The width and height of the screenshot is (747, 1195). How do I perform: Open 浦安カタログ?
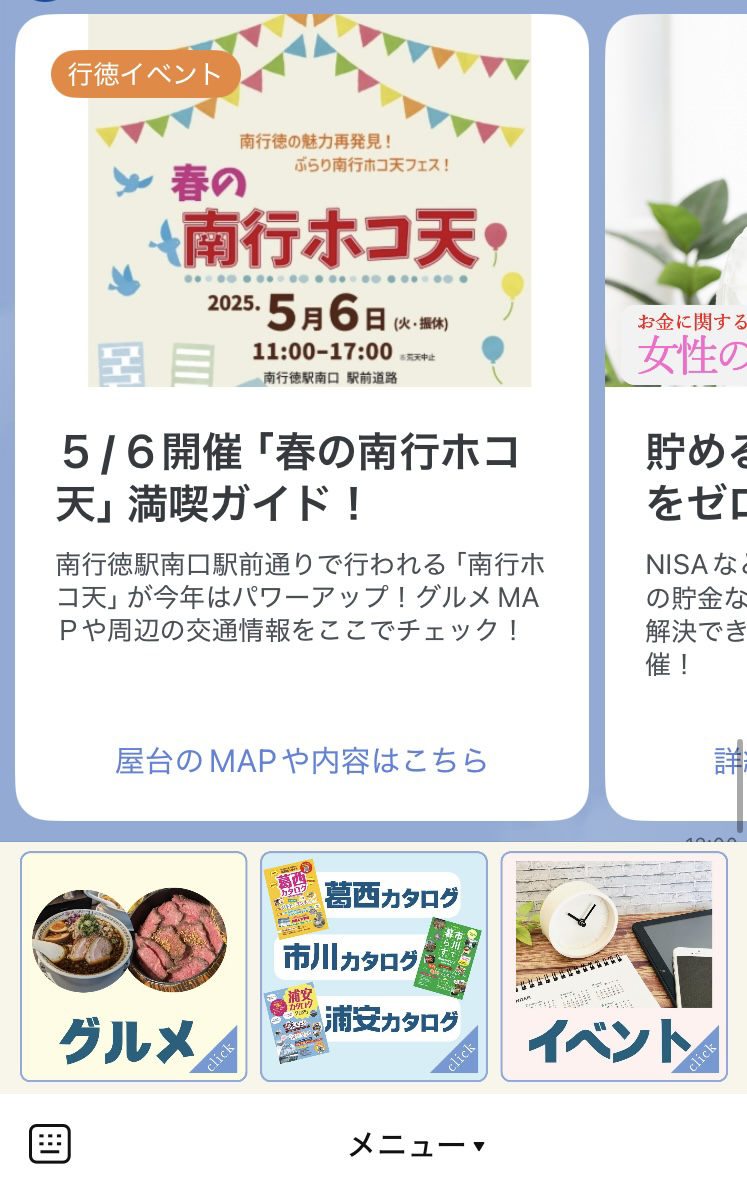coord(391,1020)
